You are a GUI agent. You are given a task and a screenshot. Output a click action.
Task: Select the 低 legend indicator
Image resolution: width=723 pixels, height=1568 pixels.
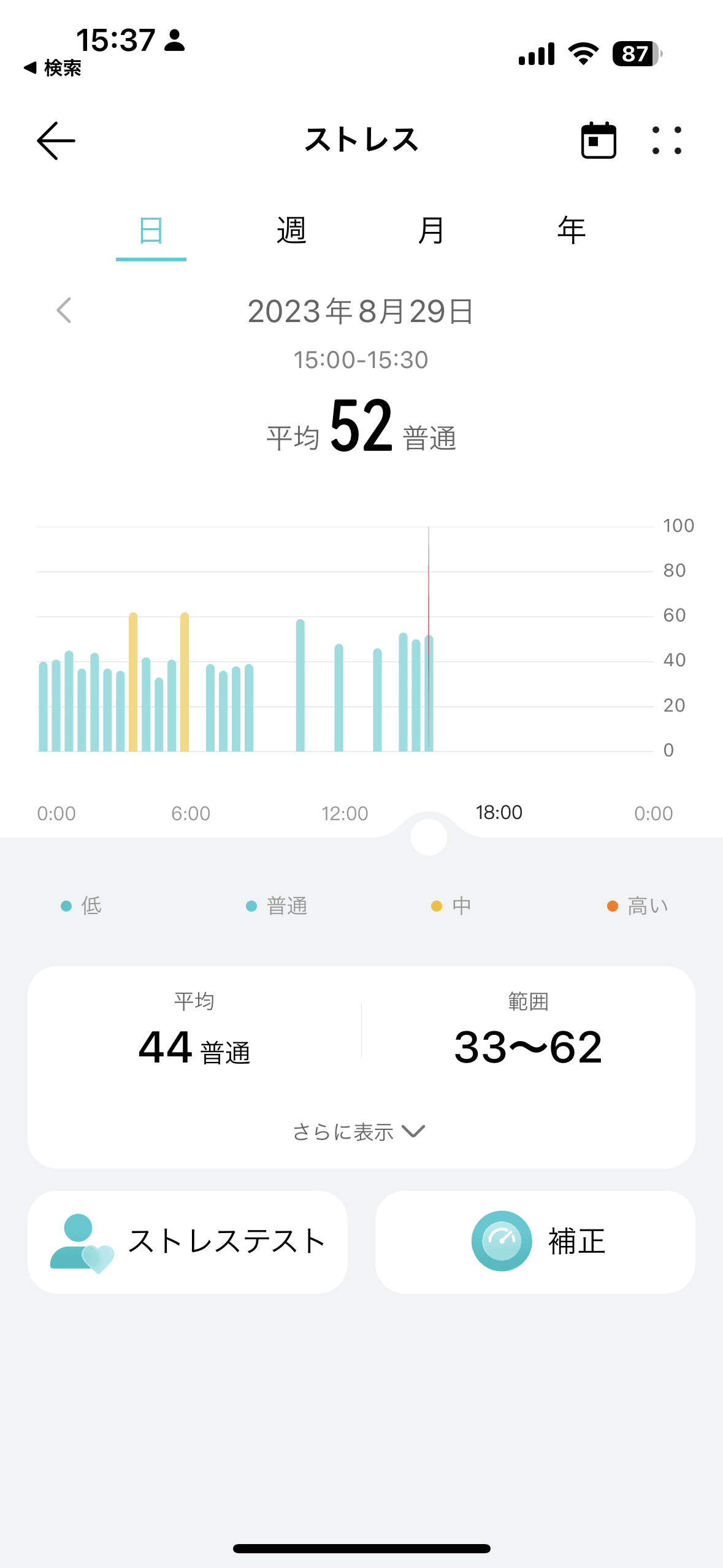(x=64, y=905)
